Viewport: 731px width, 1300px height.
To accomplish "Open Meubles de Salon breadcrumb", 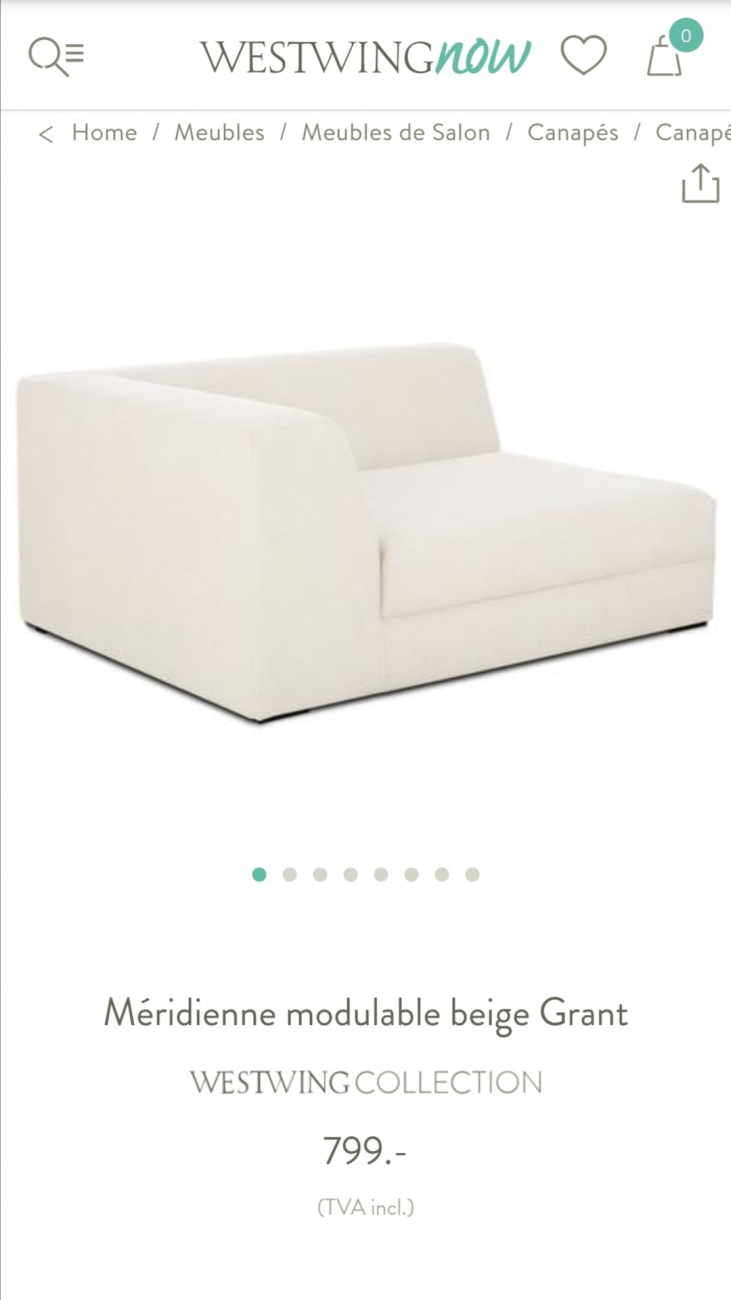I will (396, 133).
